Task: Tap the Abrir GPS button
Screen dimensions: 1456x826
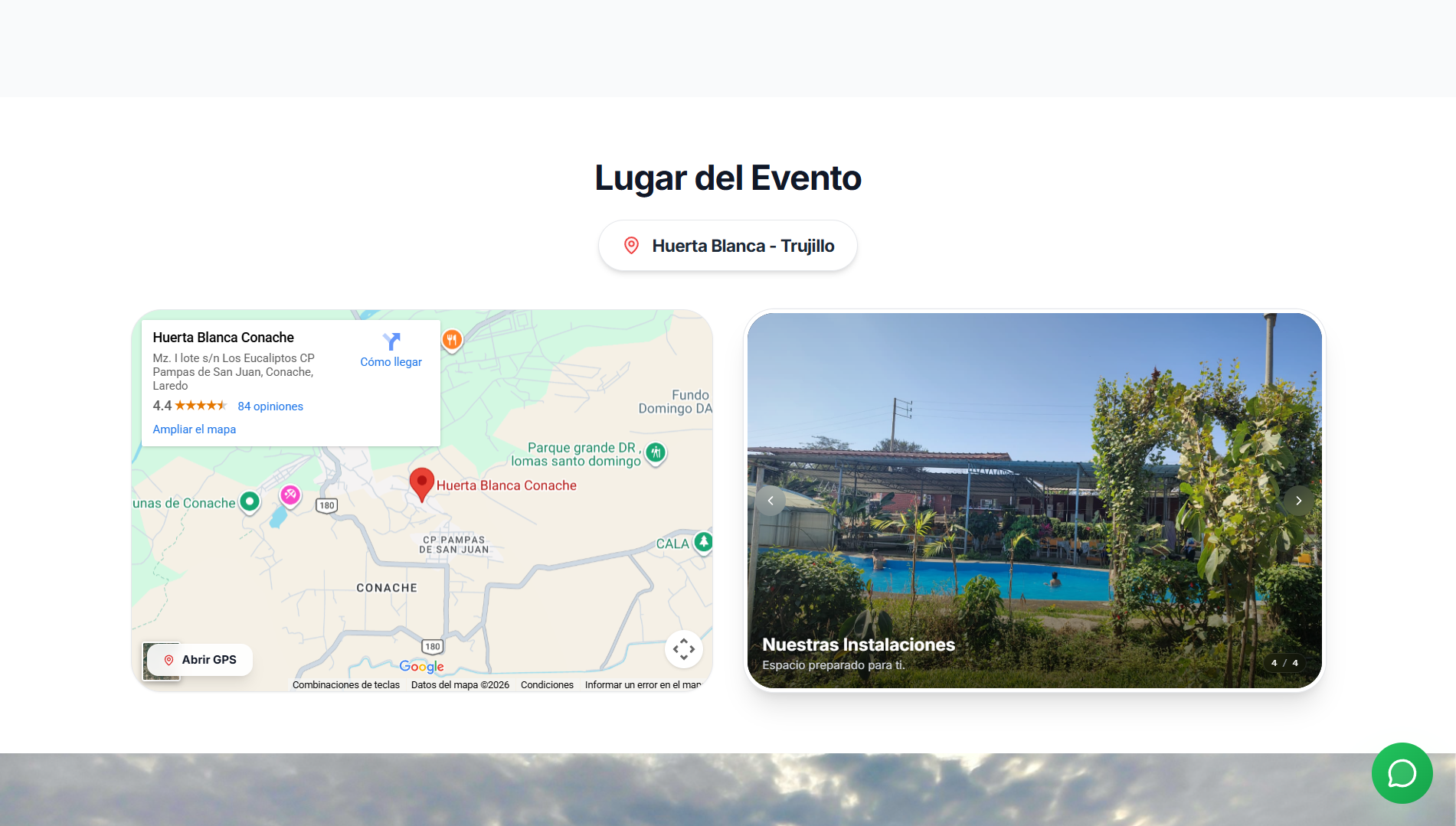Action: point(200,660)
